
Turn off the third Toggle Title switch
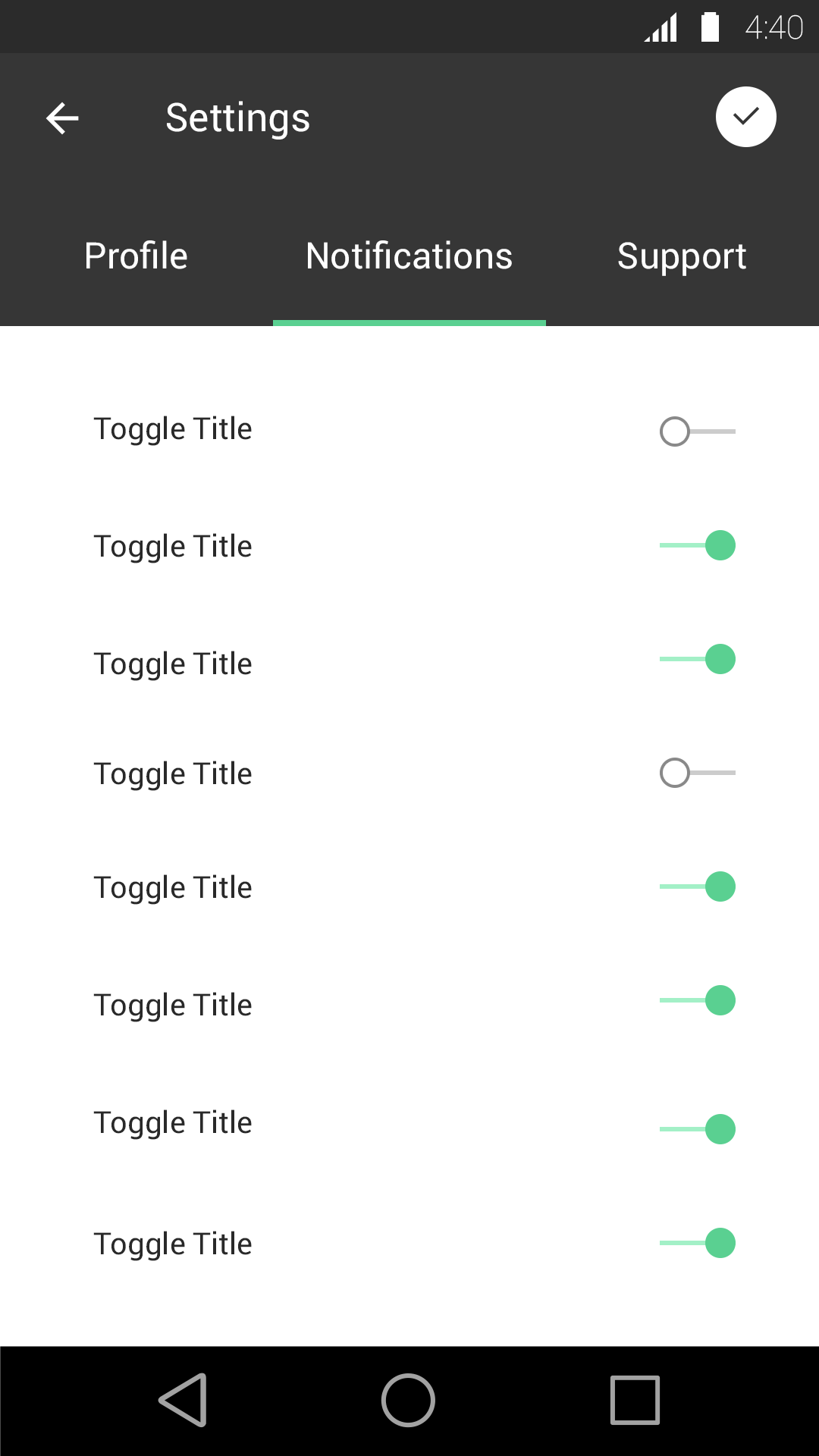(697, 659)
